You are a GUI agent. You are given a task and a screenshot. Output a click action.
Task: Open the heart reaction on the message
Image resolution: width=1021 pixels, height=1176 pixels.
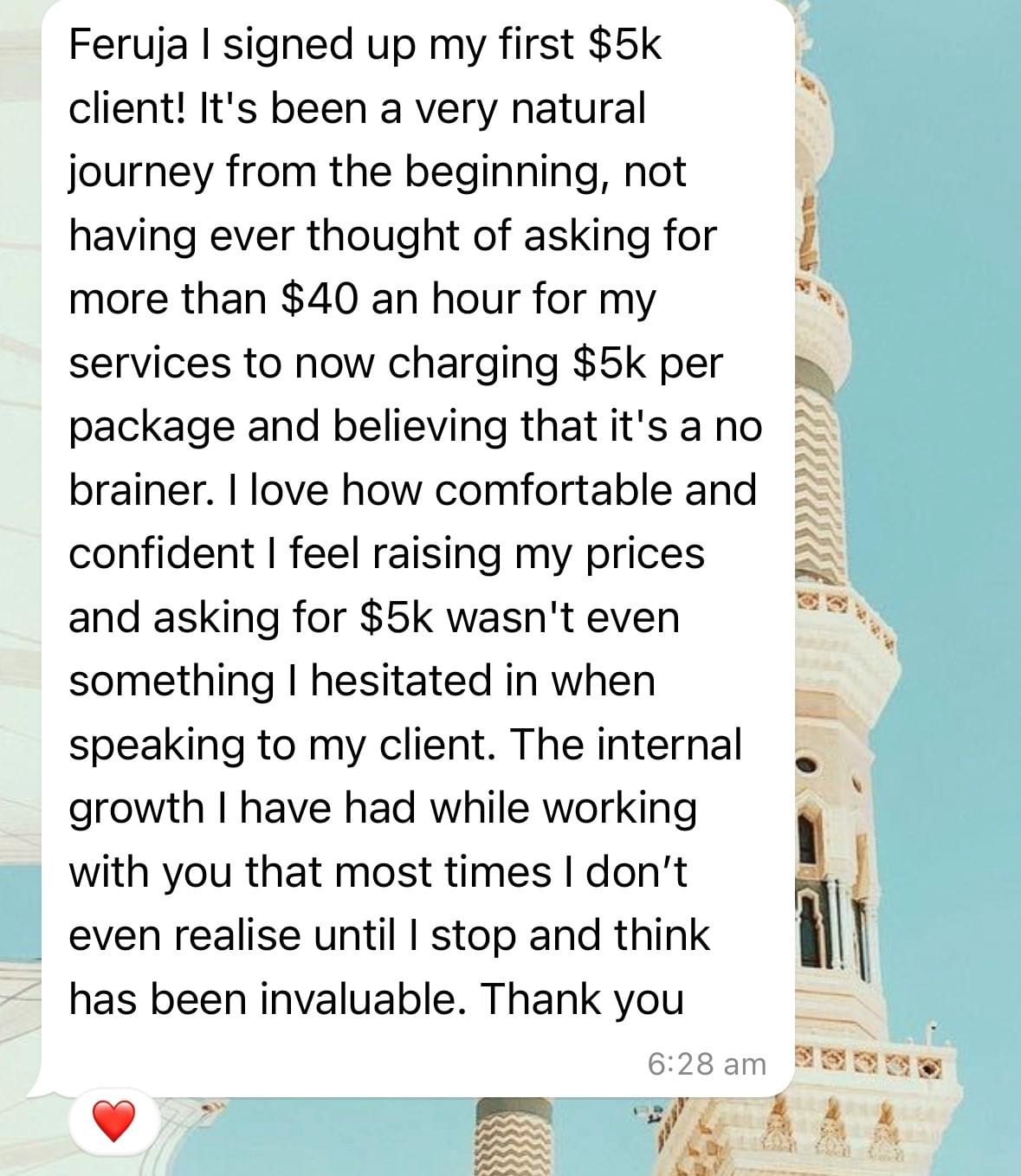tap(113, 1122)
